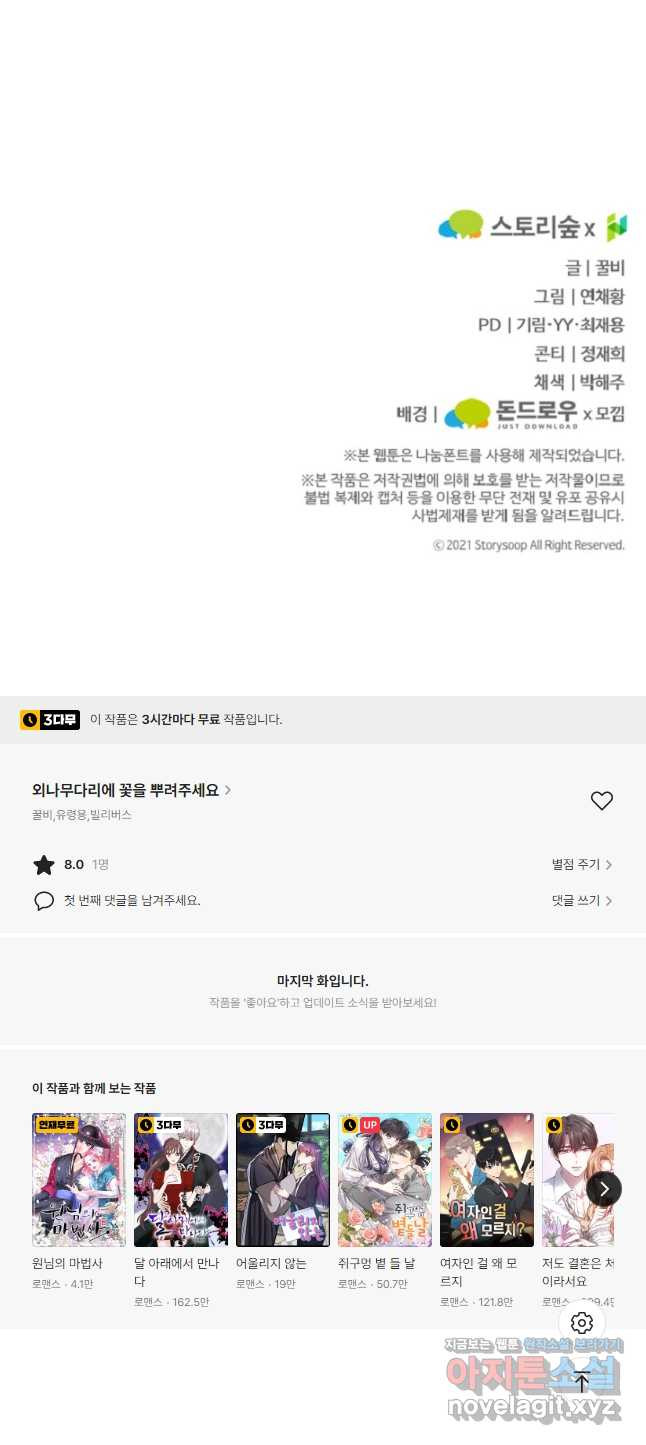The width and height of the screenshot is (646, 1445).
Task: Open 여자인 걸 왜 모르지 webtoon
Action: coord(487,1180)
